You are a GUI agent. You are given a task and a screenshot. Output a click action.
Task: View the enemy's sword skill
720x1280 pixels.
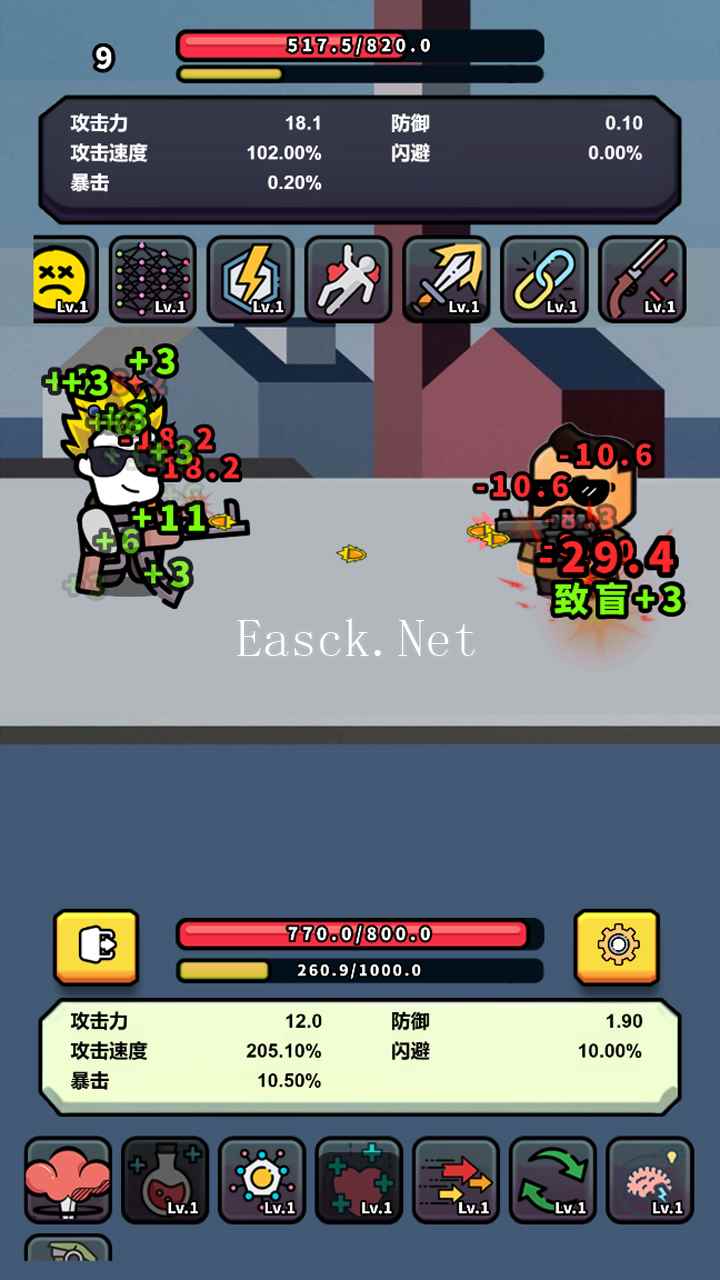click(x=446, y=279)
